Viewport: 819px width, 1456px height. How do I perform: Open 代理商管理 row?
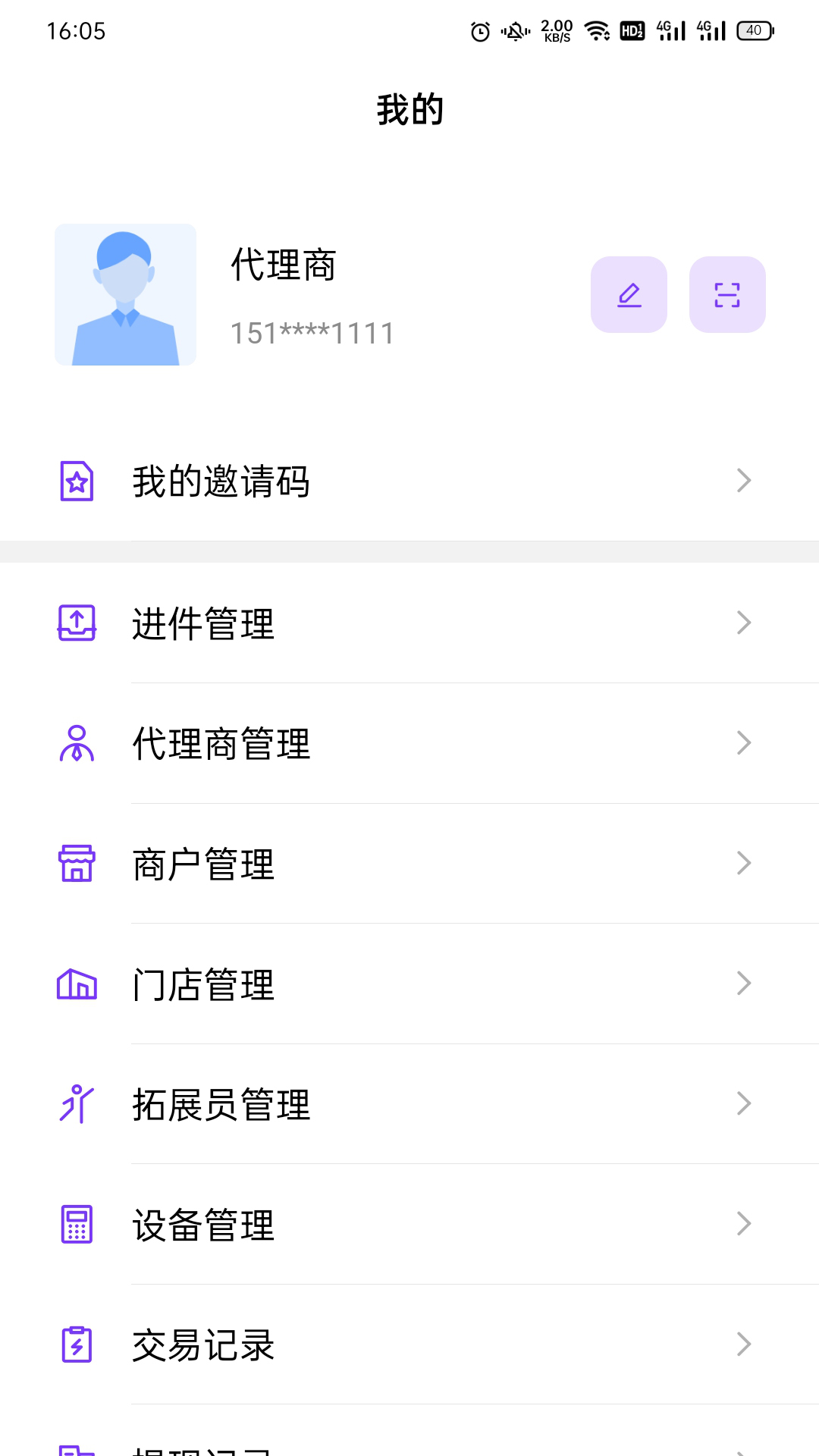(x=409, y=743)
